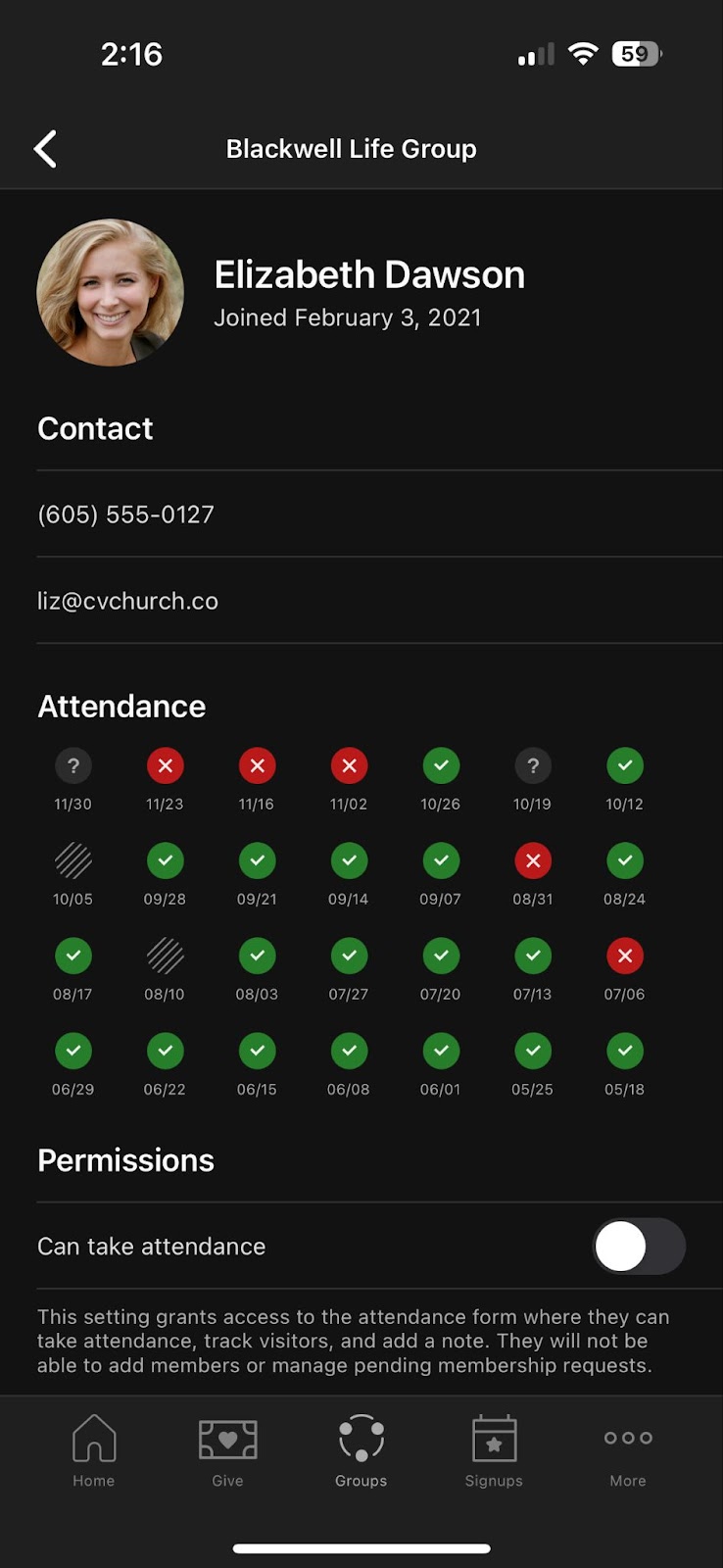Open the Give tab
Screen dimensions: 723x1568
pos(227,1450)
